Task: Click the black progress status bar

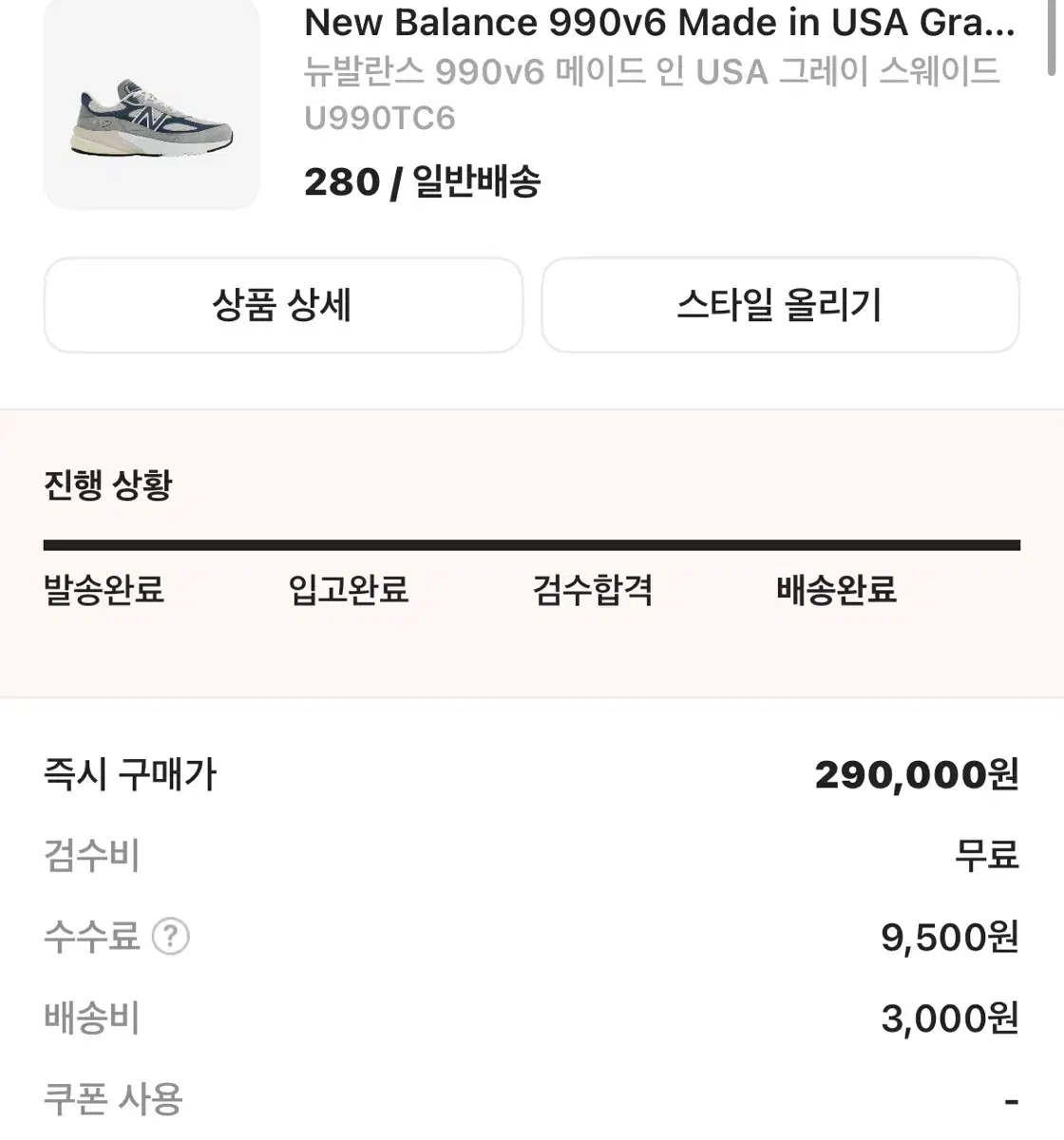Action: click(x=532, y=543)
